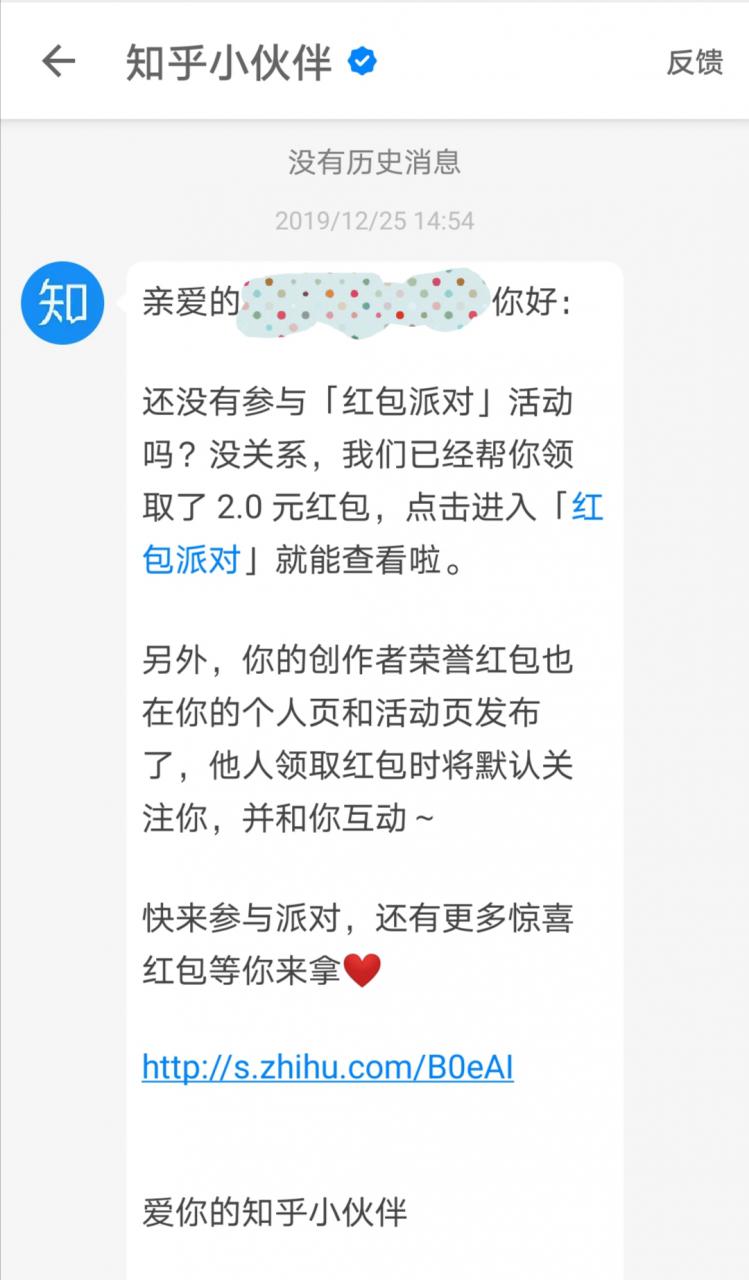Go back using the arrow icon
Image resolution: width=749 pixels, height=1280 pixels.
point(58,62)
